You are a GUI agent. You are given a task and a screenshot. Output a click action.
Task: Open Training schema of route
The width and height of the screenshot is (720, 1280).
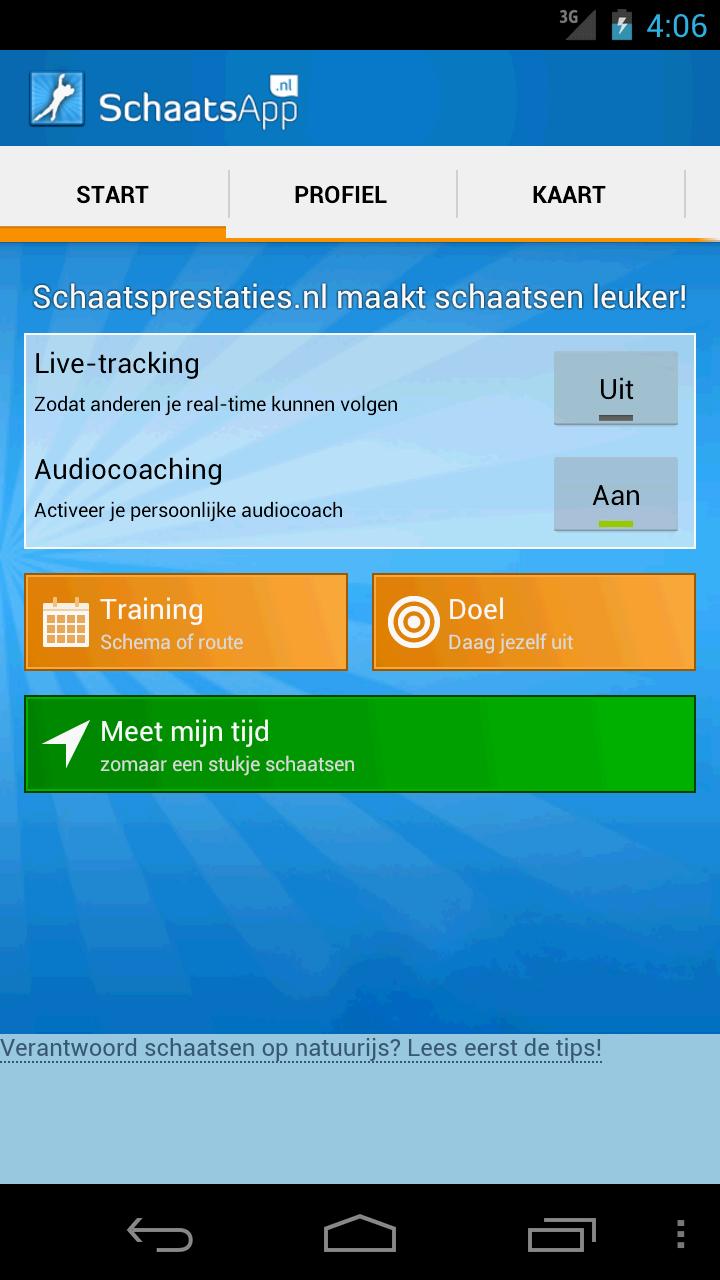186,622
